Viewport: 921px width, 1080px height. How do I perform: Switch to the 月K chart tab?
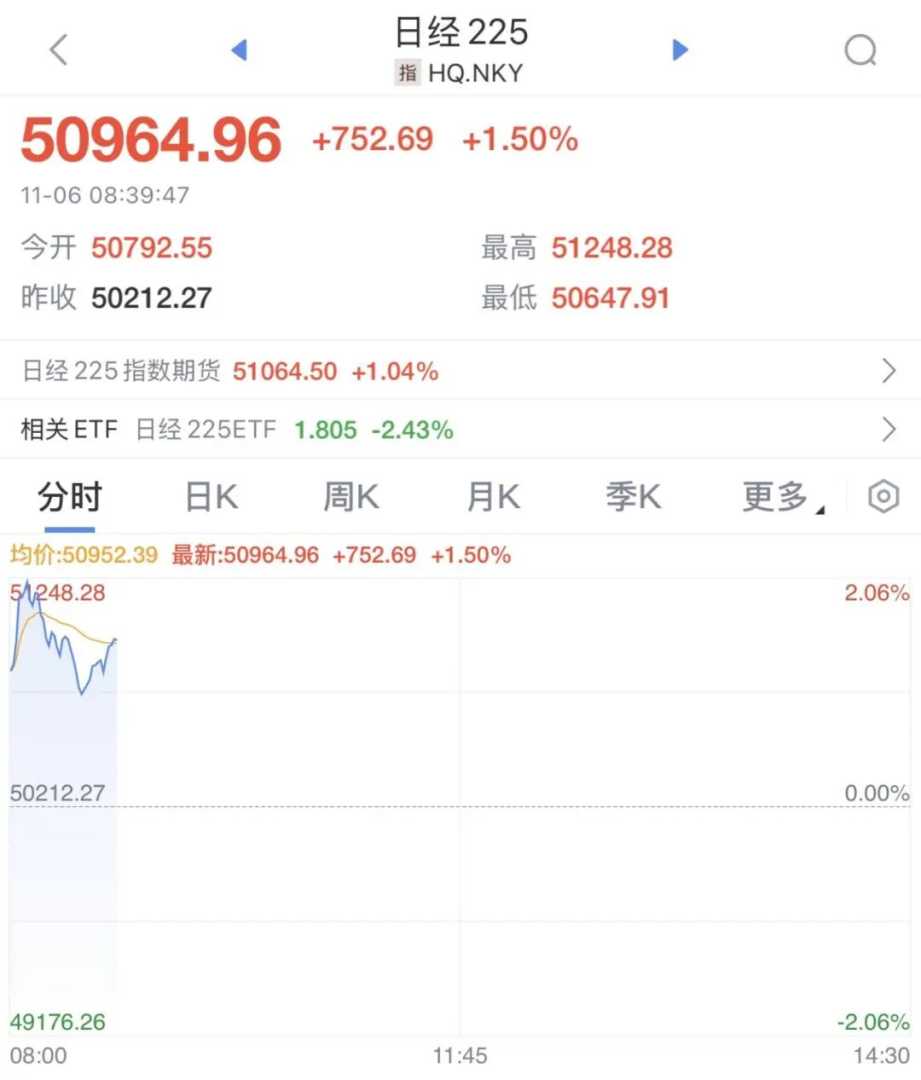click(493, 497)
